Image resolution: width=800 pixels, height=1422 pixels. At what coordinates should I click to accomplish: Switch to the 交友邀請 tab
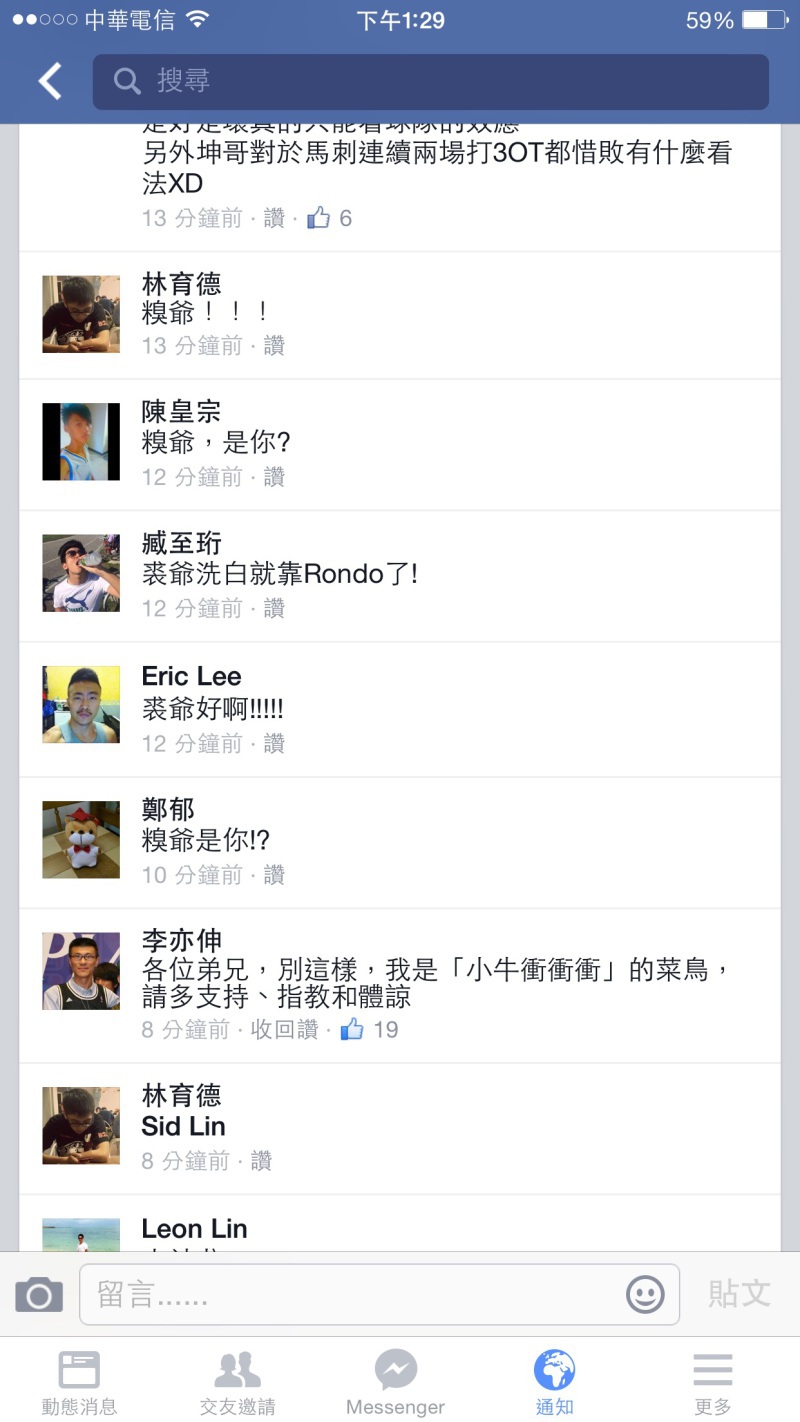coord(237,1383)
